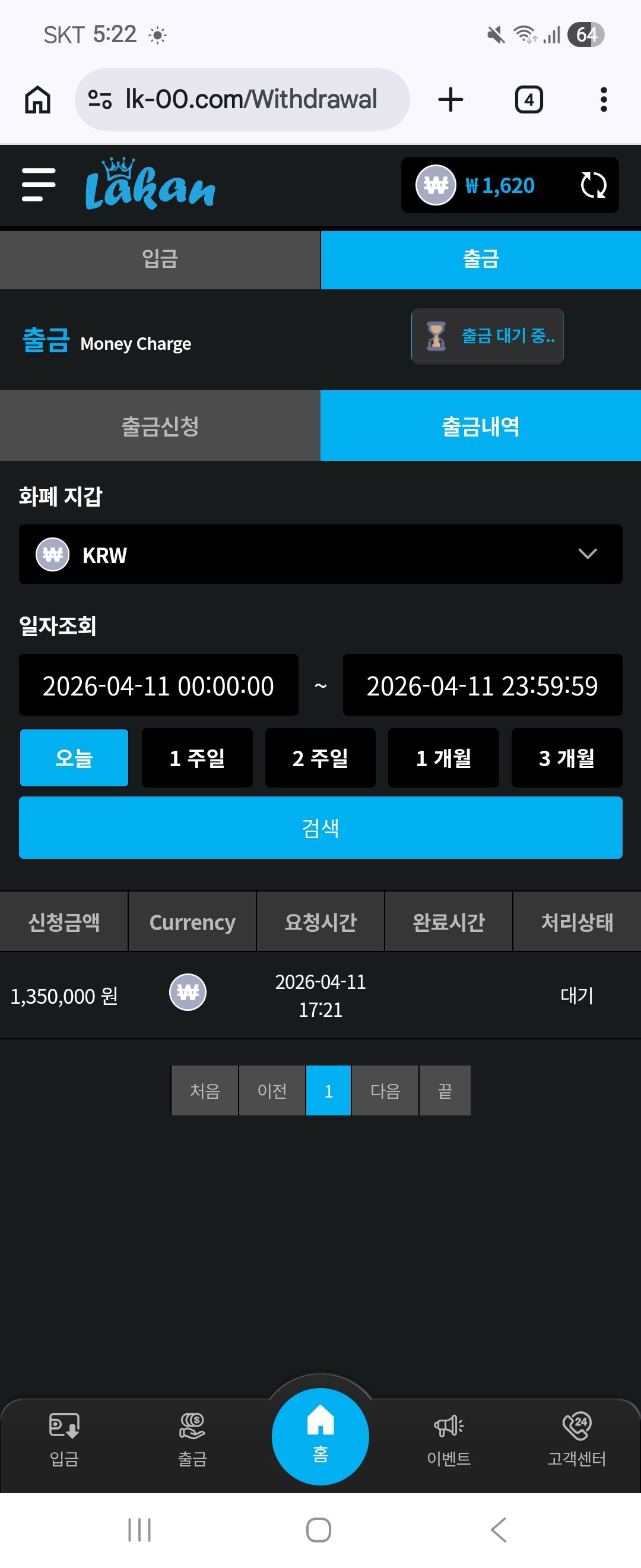Tap the 검색 search button
This screenshot has height=1568, width=641.
[320, 828]
